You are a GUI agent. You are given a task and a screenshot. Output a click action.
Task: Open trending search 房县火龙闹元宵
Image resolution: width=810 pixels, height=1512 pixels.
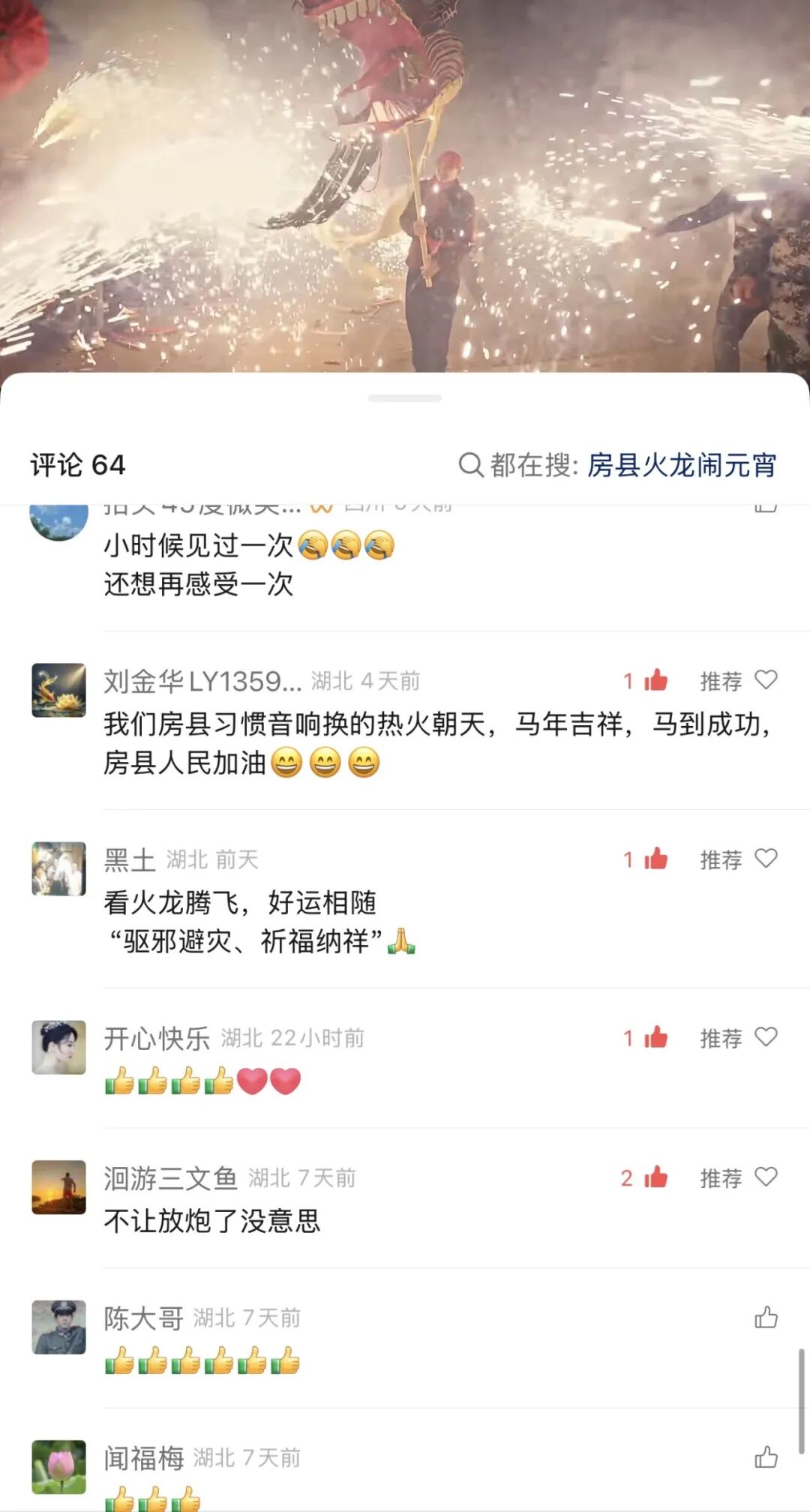coord(680,465)
